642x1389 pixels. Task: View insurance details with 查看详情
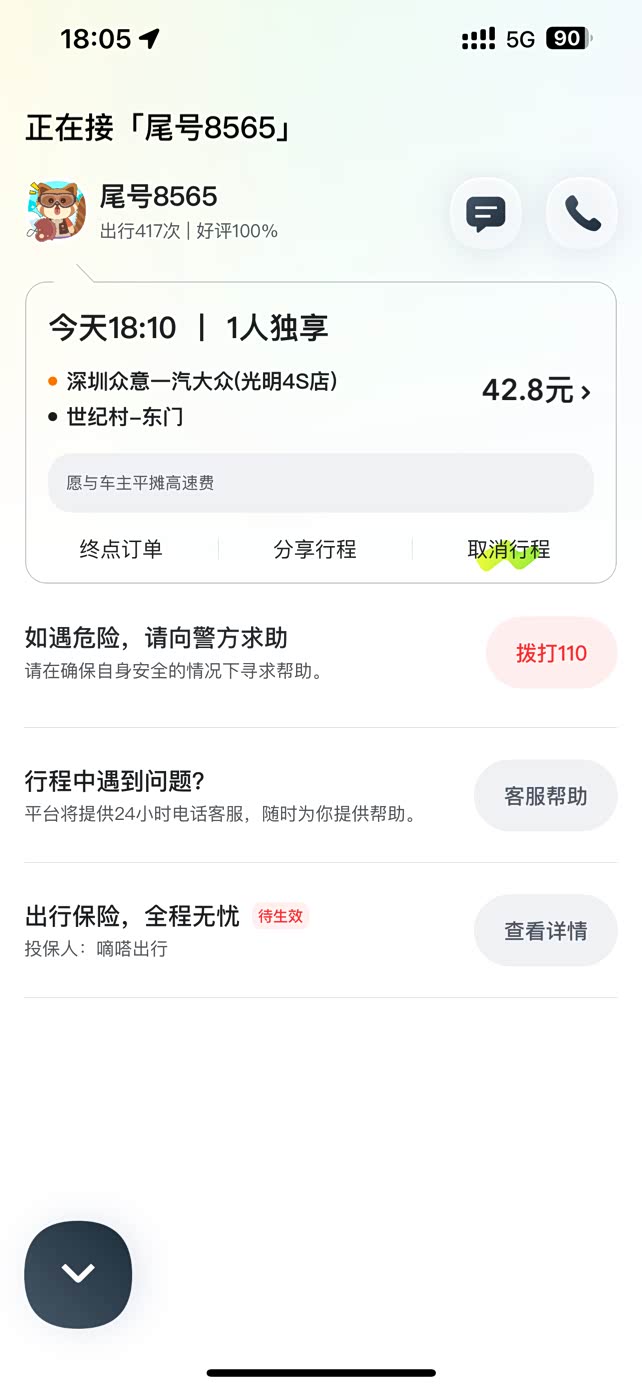tap(545, 931)
